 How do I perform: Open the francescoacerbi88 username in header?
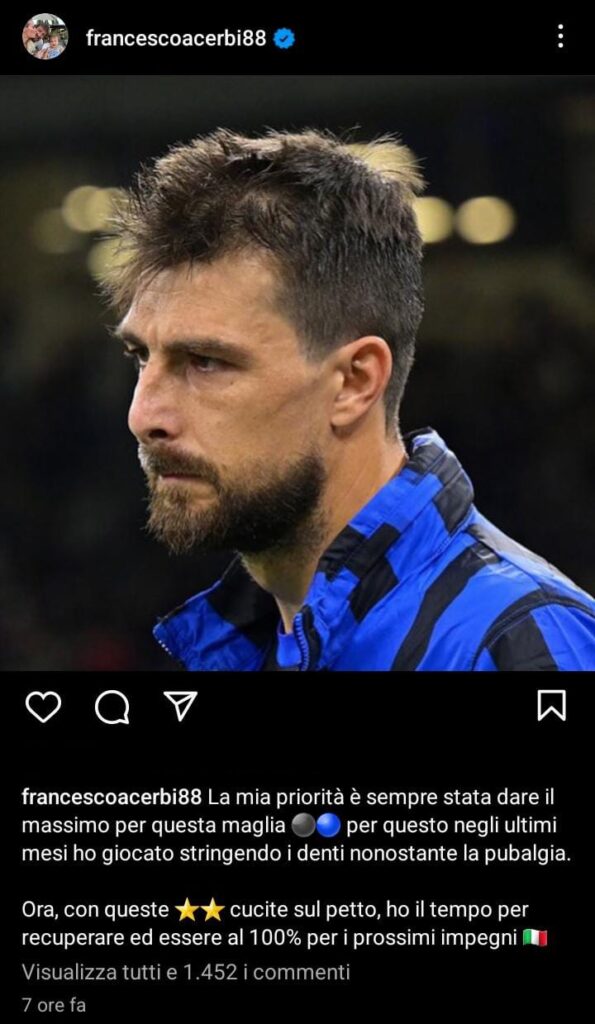click(176, 39)
